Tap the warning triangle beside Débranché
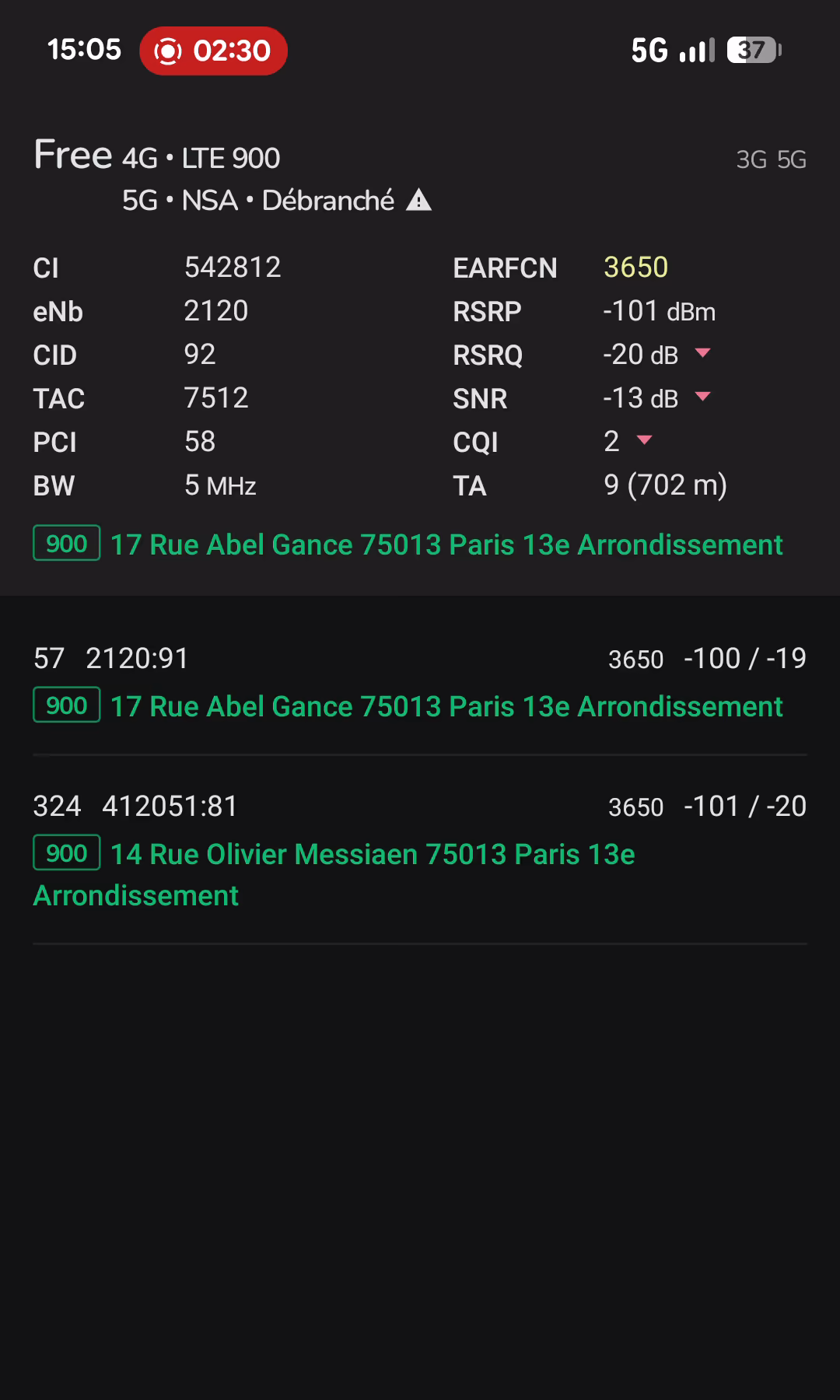Viewport: 840px width, 1400px height. [x=418, y=201]
